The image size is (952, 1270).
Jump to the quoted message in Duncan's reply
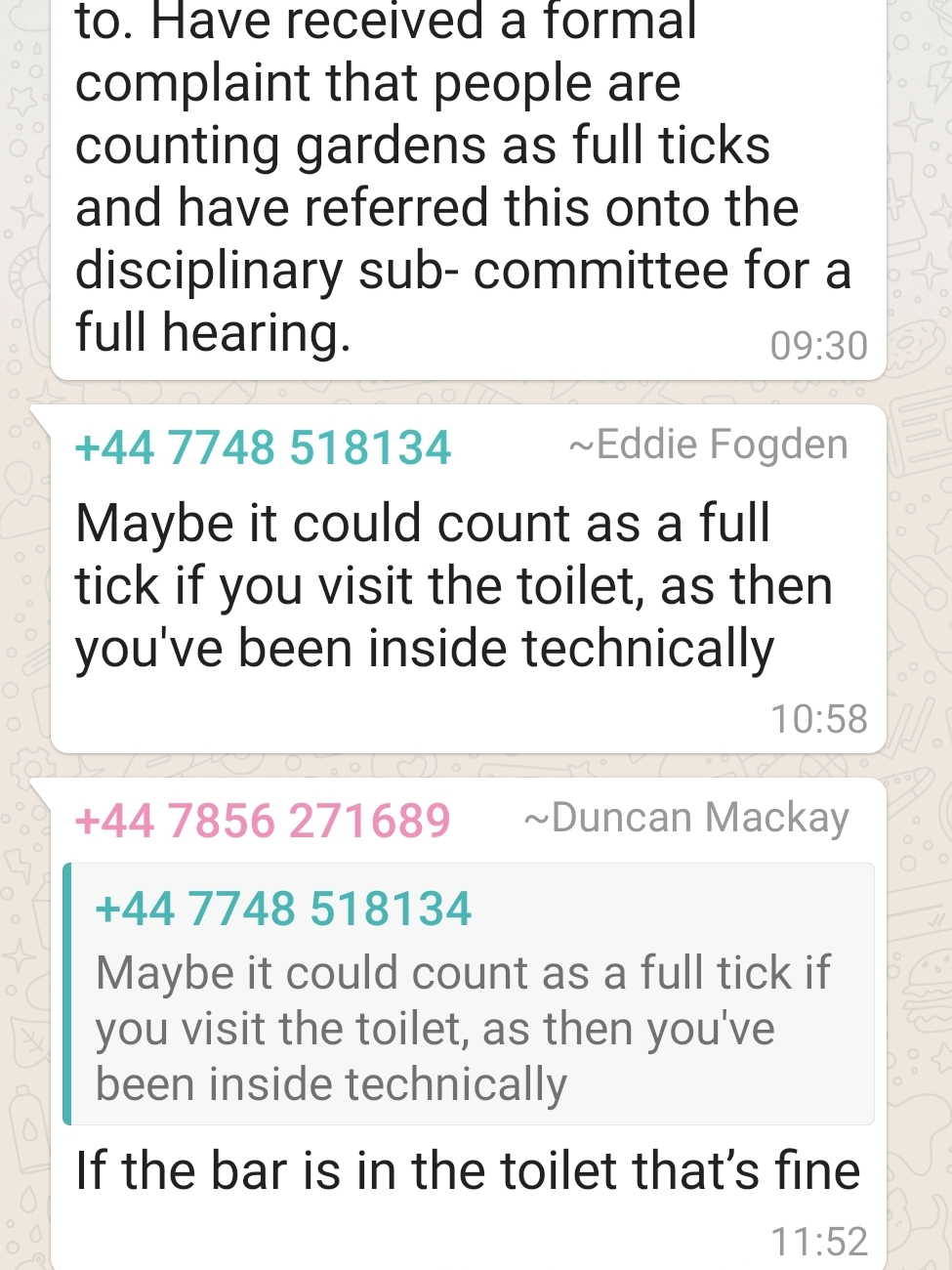pos(469,995)
